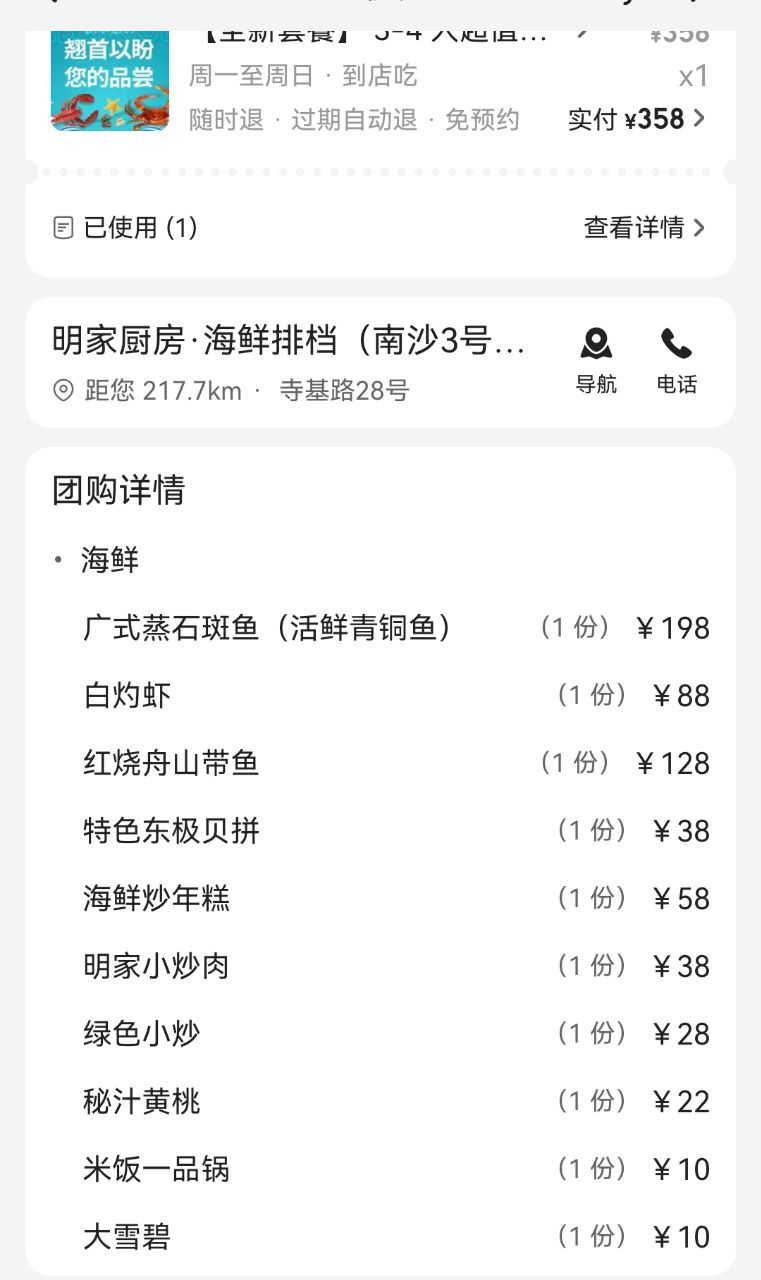View details of used voucher
This screenshot has height=1280, width=761.
point(644,228)
